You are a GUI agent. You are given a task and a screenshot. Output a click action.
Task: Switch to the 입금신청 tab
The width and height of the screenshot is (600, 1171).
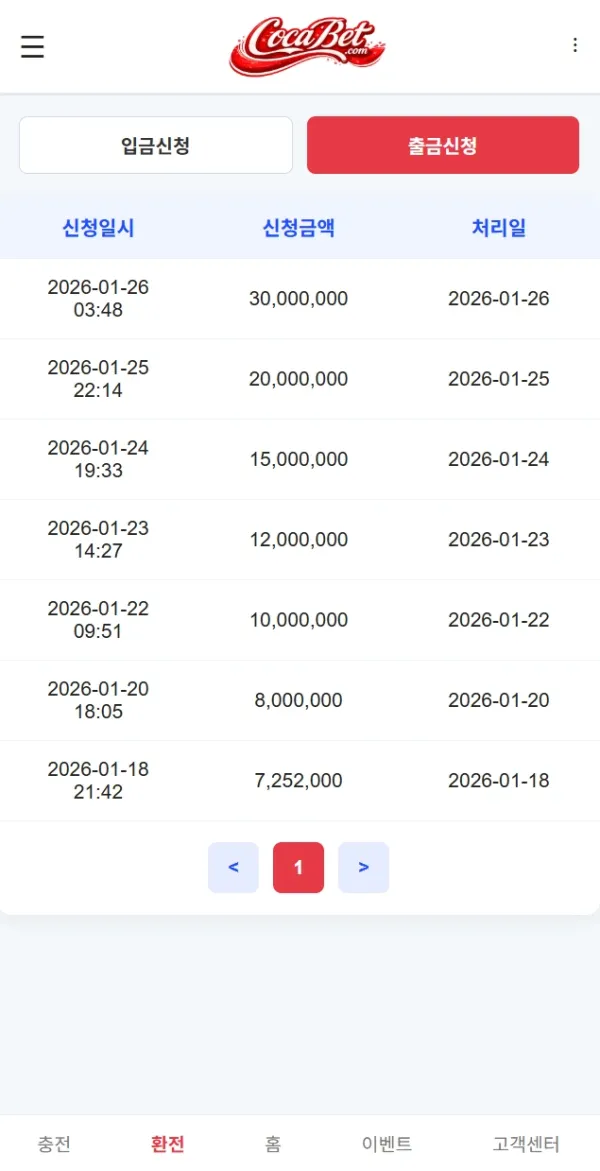[156, 146]
